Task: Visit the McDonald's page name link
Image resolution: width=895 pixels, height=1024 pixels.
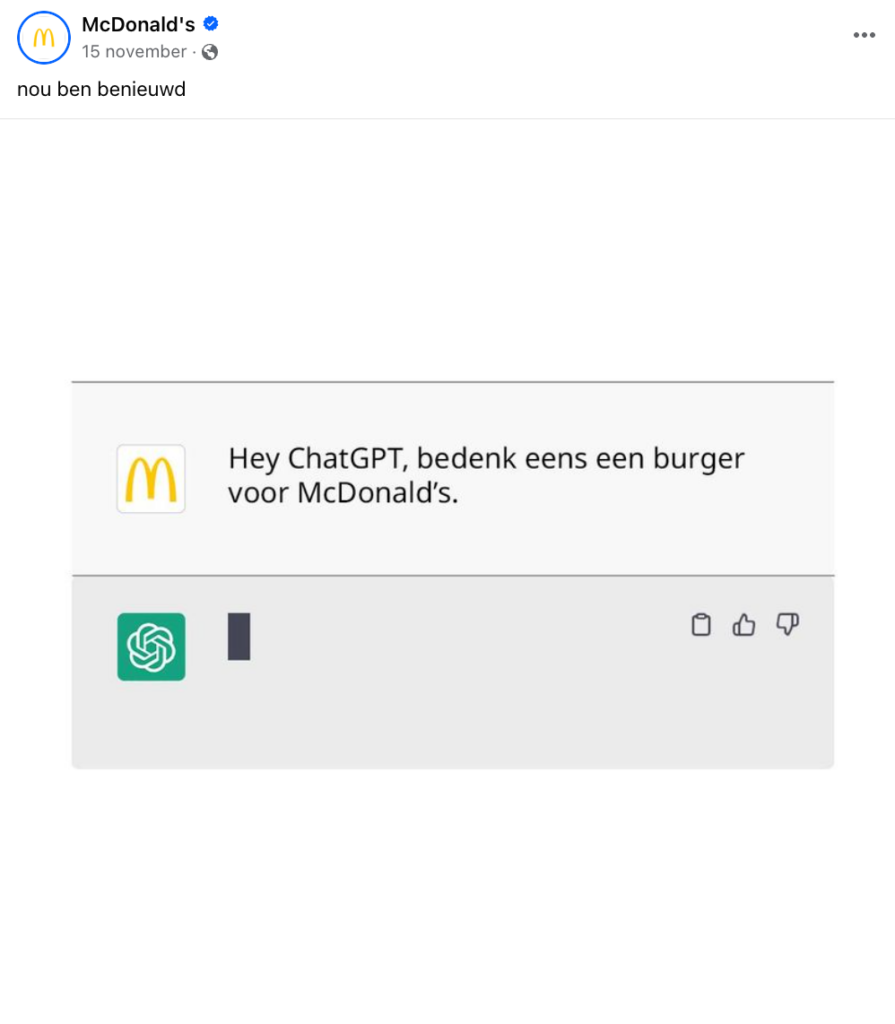Action: (138, 25)
